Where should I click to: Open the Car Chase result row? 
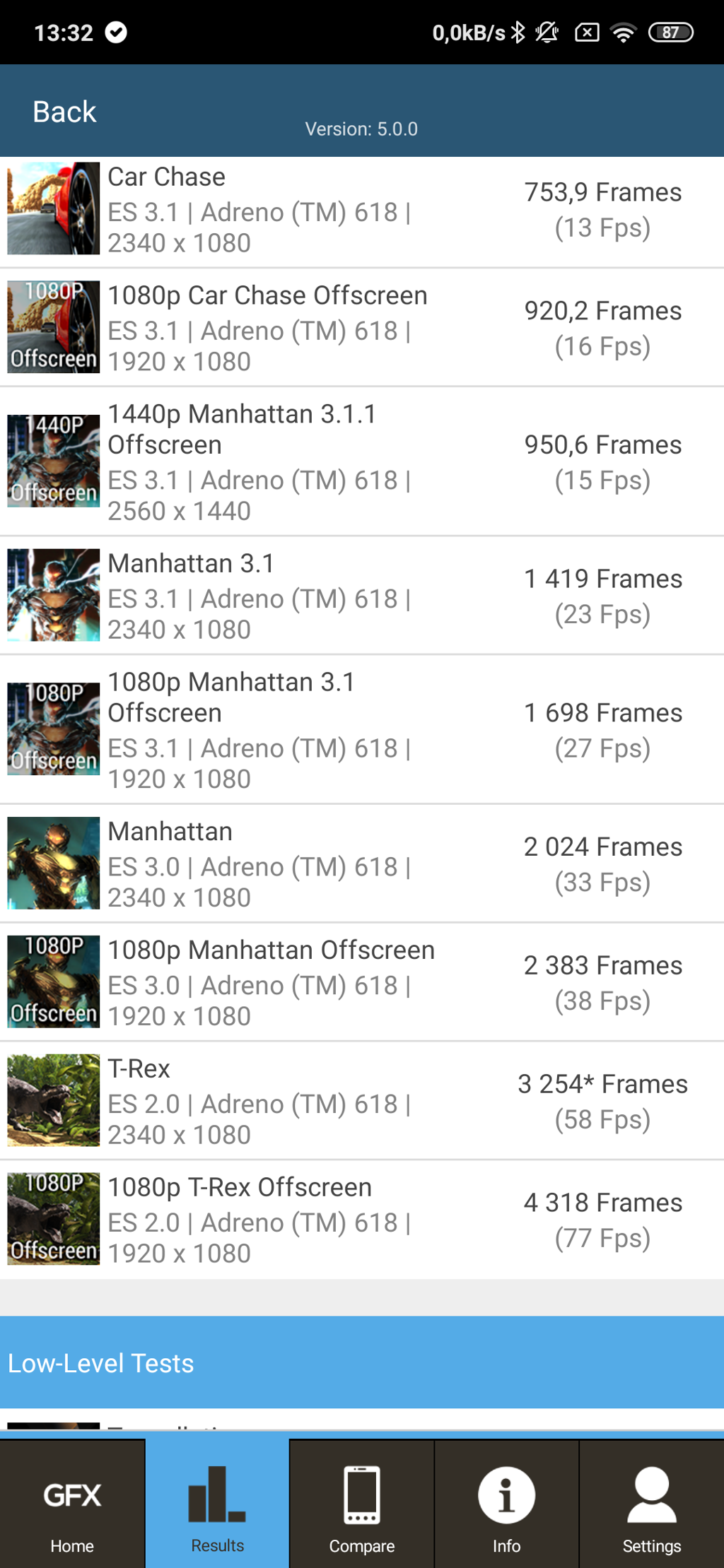(x=361, y=211)
